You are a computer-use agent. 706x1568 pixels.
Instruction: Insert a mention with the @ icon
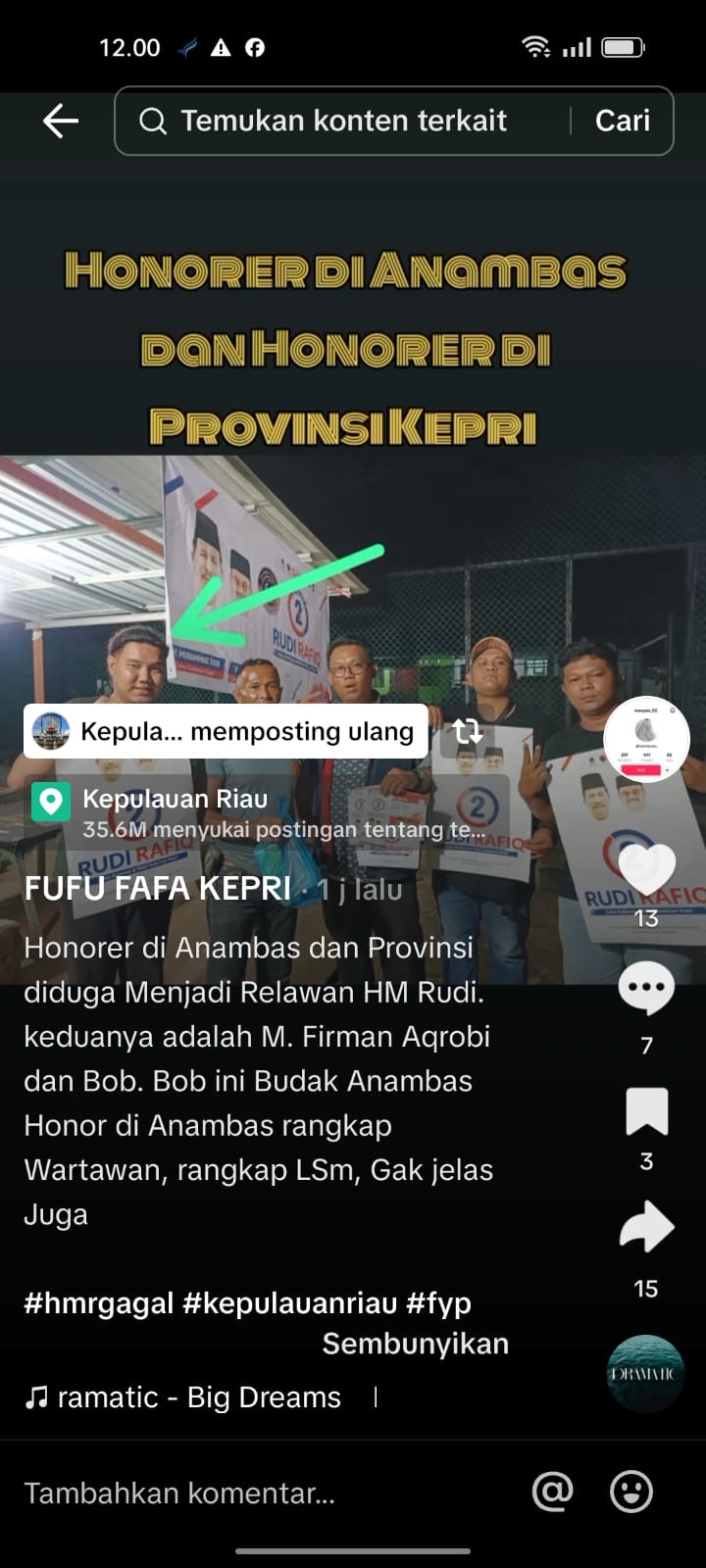pyautogui.click(x=552, y=1492)
